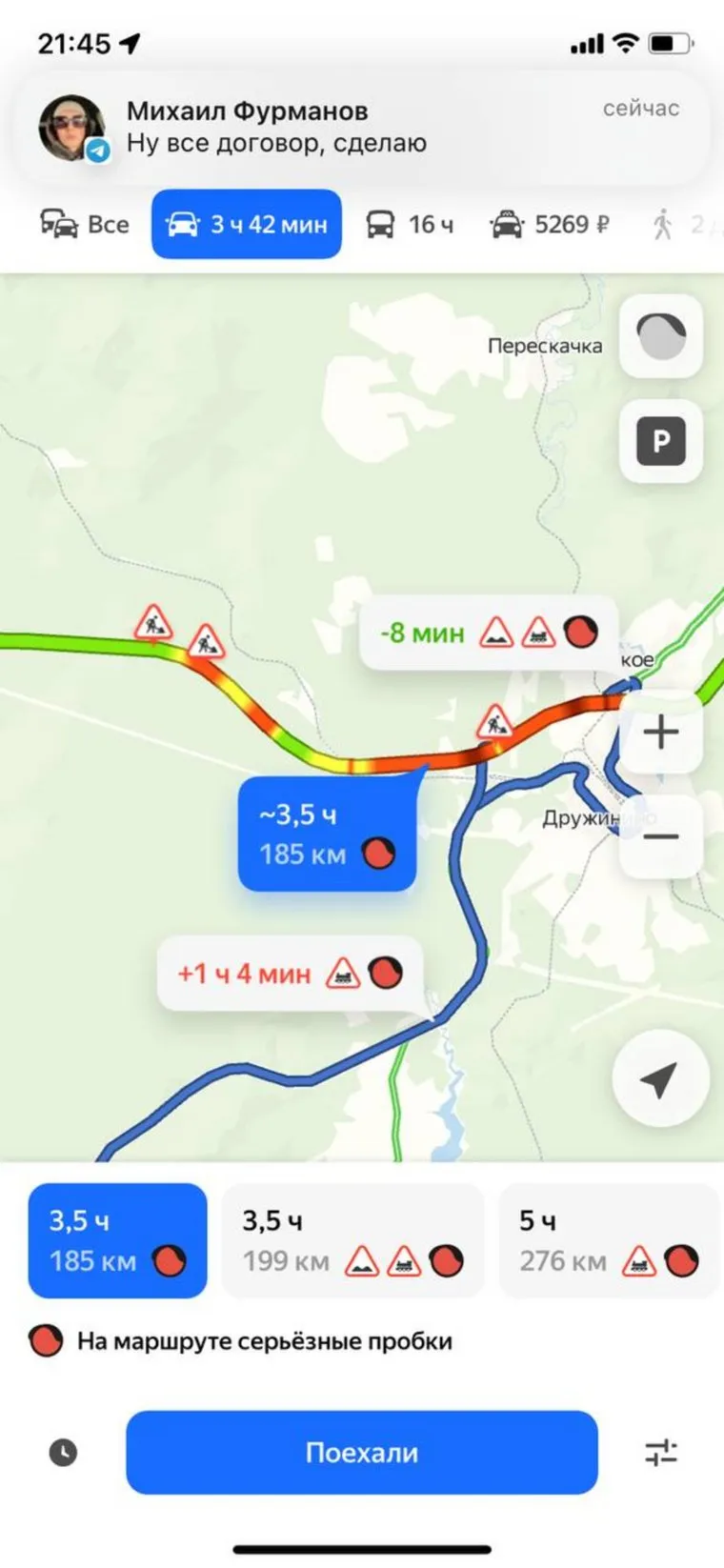Viewport: 724px width, 1568px height.
Task: Choose route card 3,5 ч 199 км
Action: pos(352,1240)
